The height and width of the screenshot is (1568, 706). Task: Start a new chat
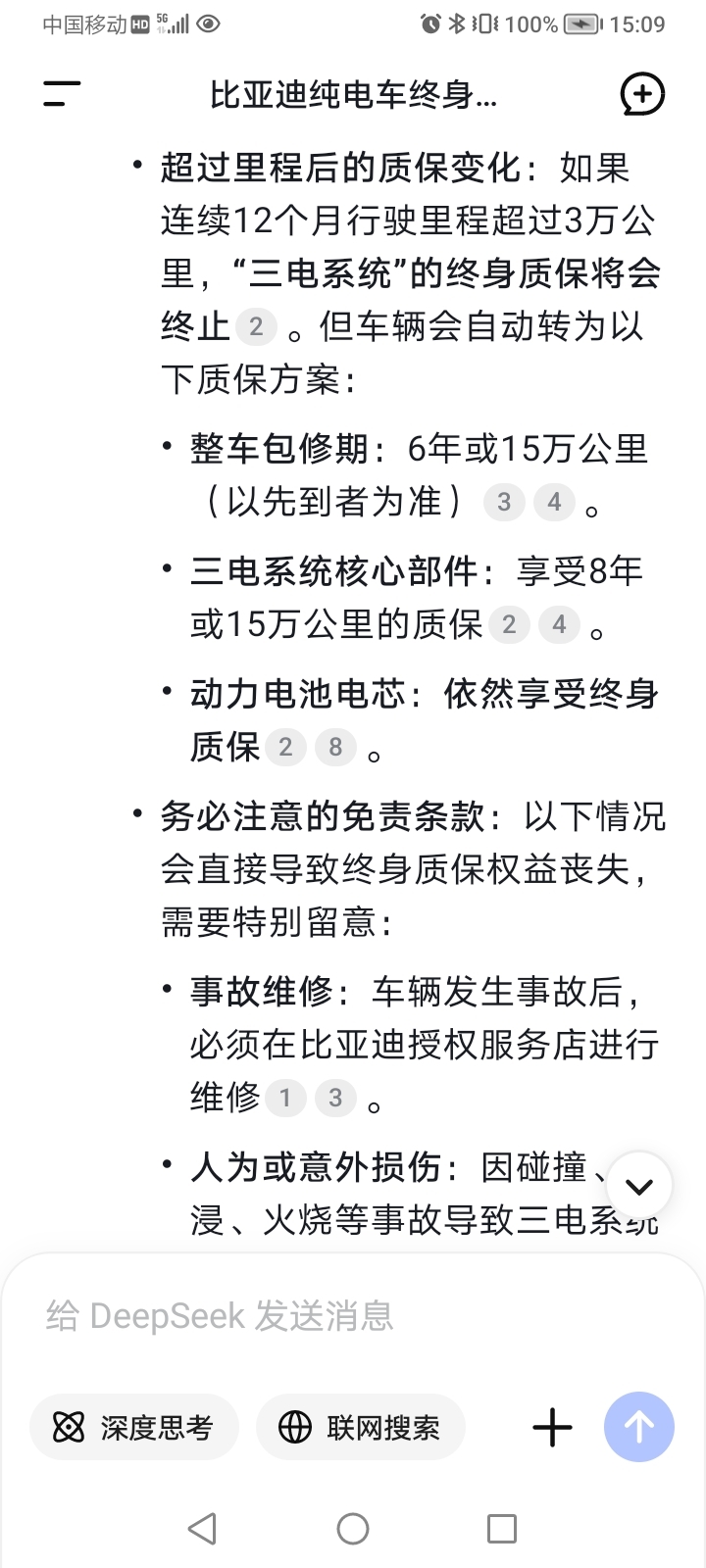click(642, 94)
